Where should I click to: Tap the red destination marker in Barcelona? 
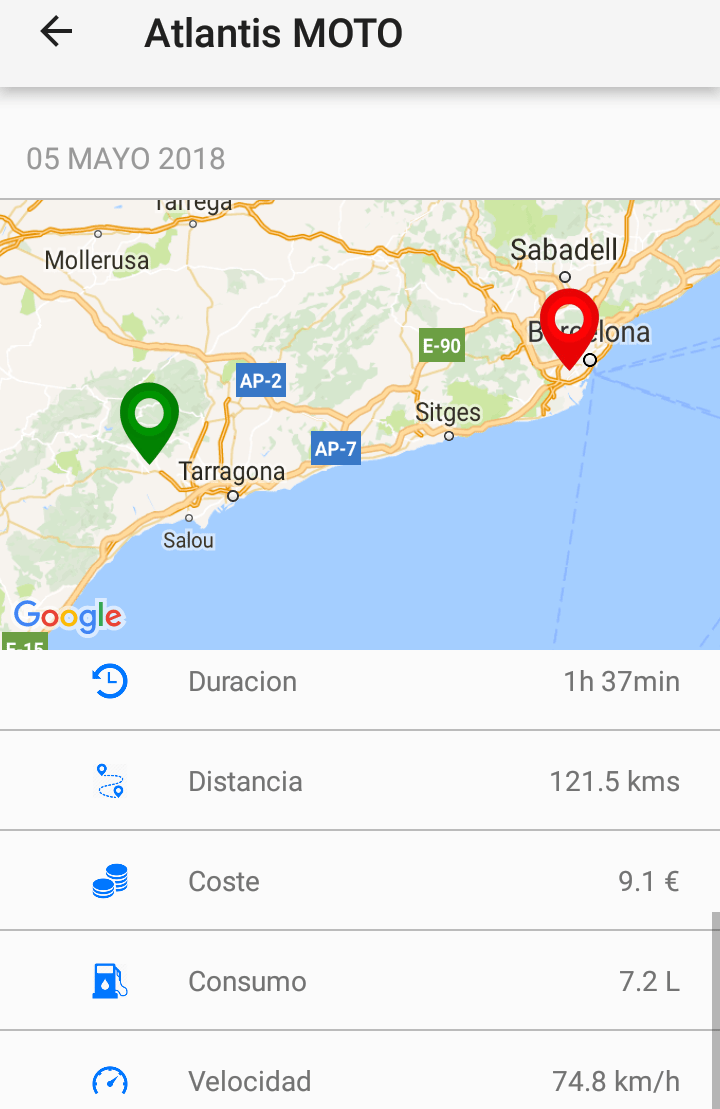(x=569, y=323)
